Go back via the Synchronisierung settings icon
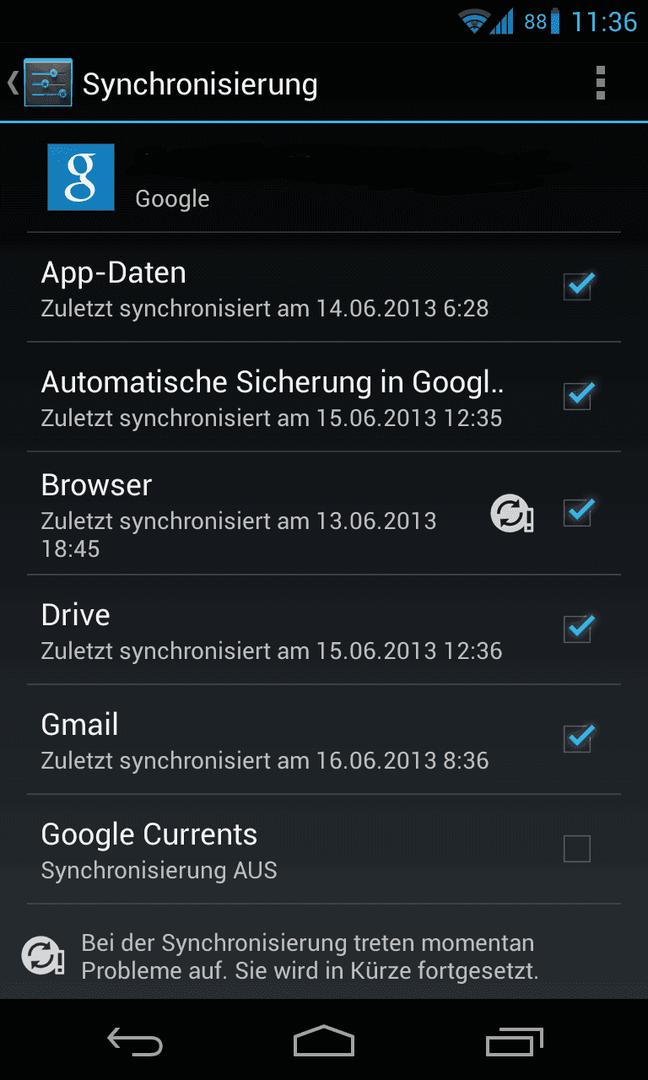This screenshot has height=1080, width=648. [x=40, y=83]
